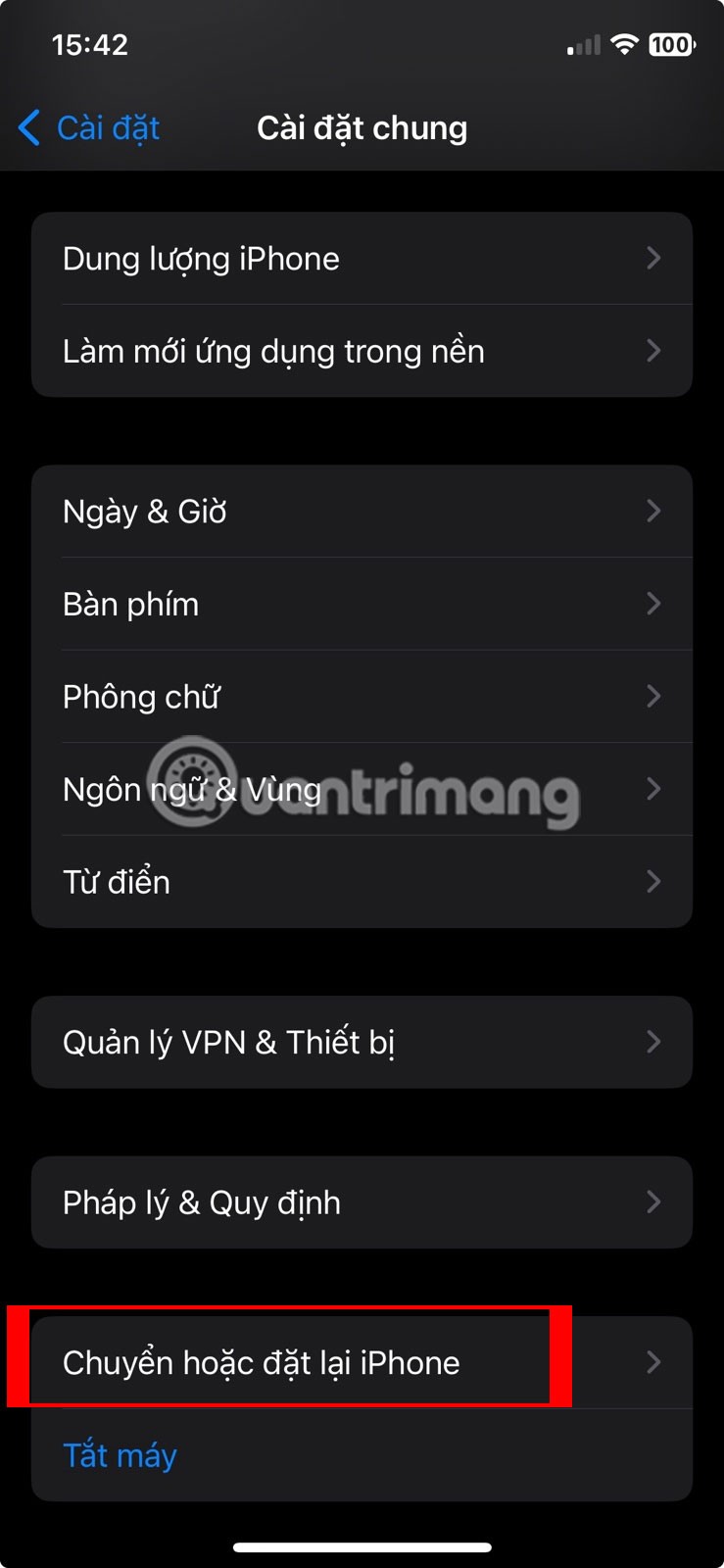Go back to Cài đặt

(x=90, y=128)
